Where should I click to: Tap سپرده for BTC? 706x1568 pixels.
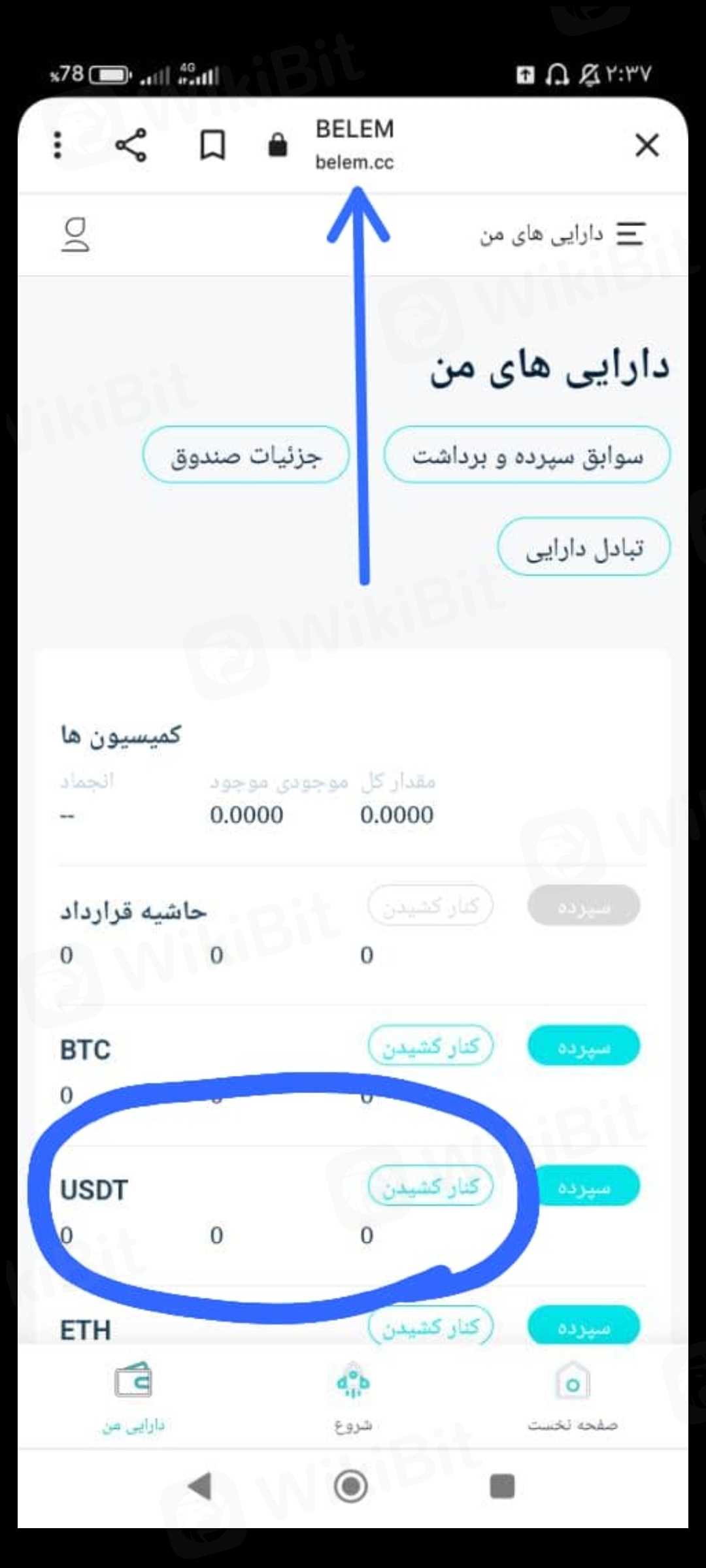pos(583,1047)
